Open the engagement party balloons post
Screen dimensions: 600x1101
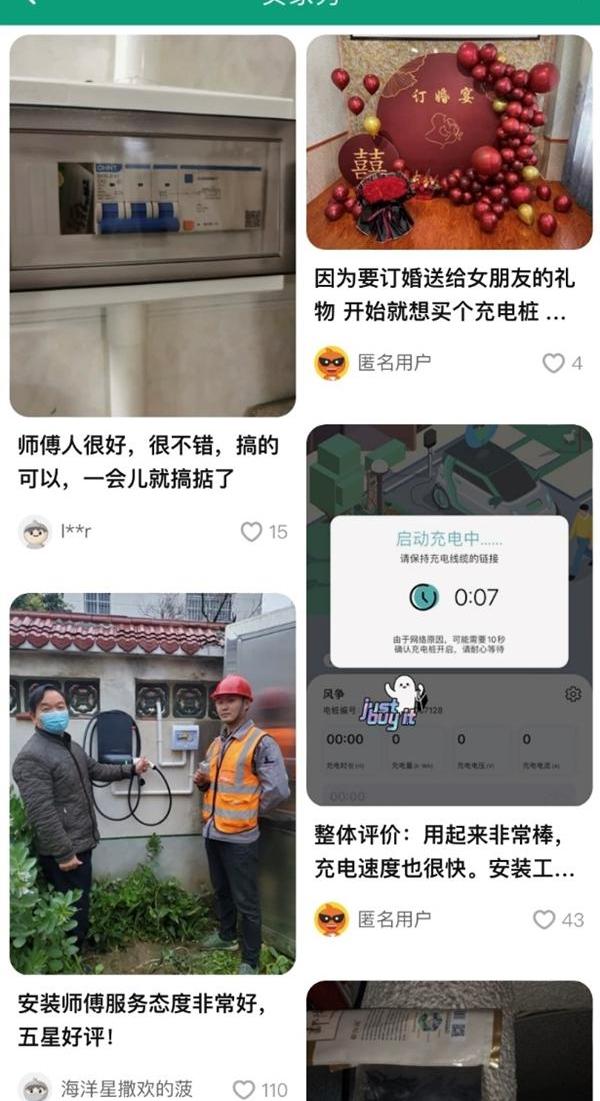[x=449, y=142]
